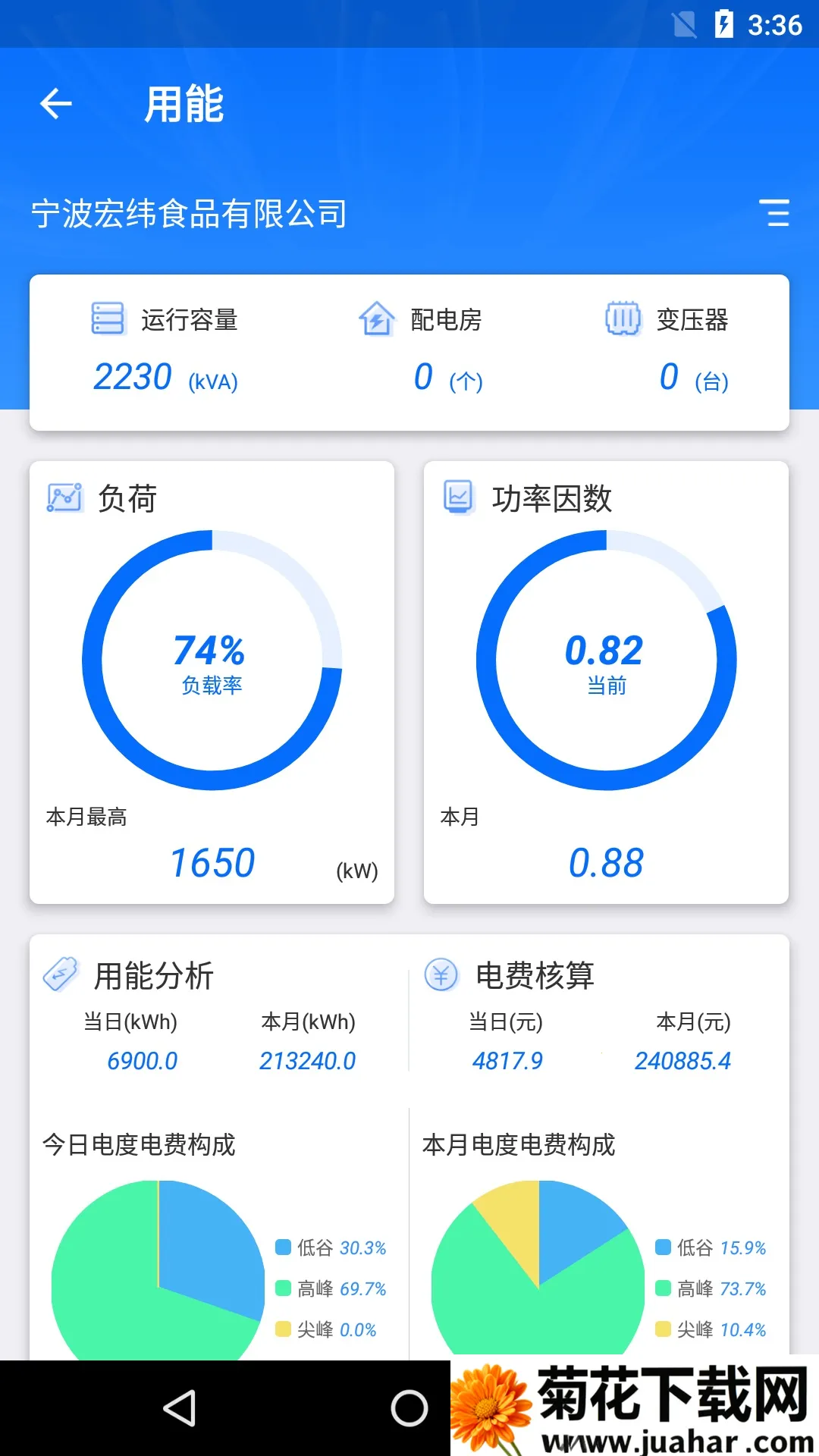Go back using the arrow
Screen dimensions: 819x1456
click(55, 104)
